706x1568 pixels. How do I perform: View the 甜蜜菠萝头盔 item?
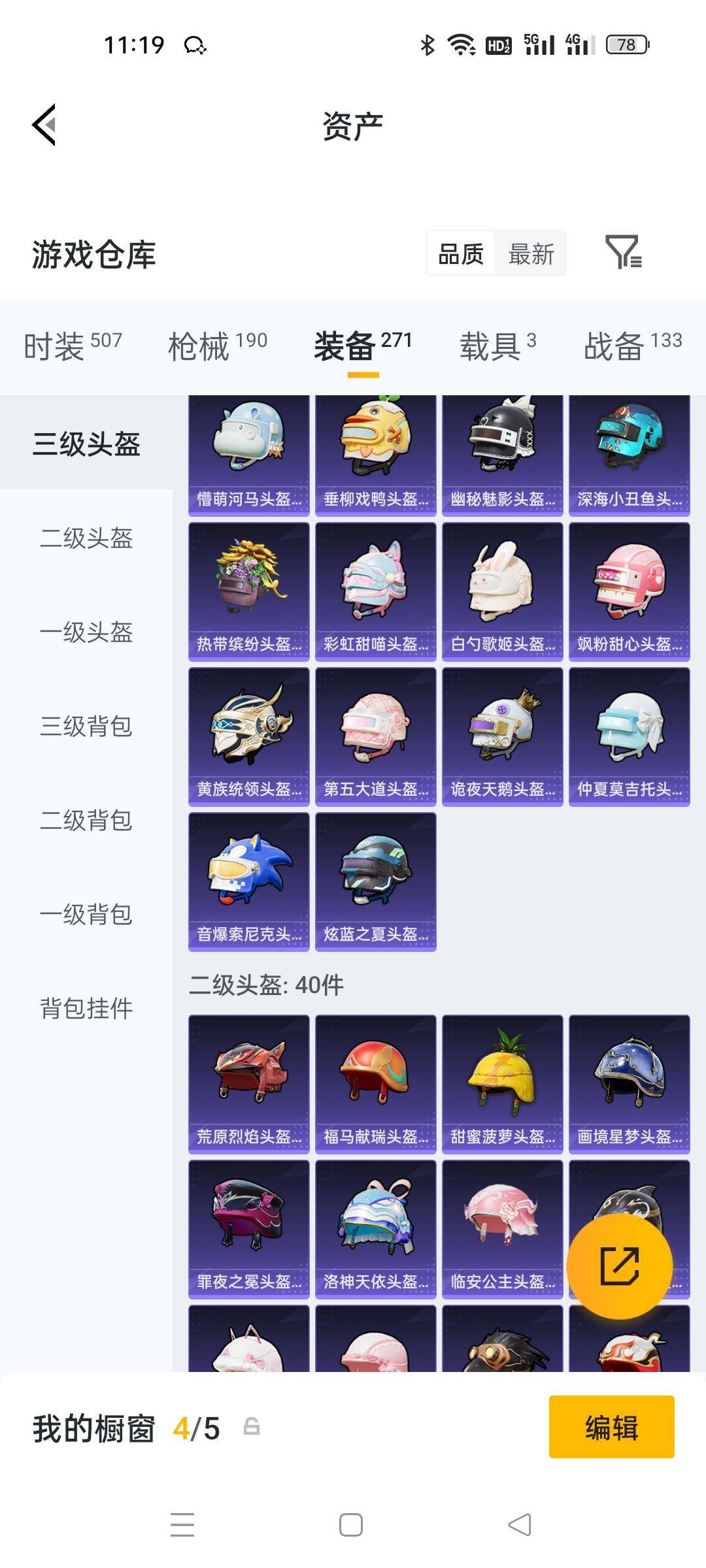click(x=502, y=1084)
